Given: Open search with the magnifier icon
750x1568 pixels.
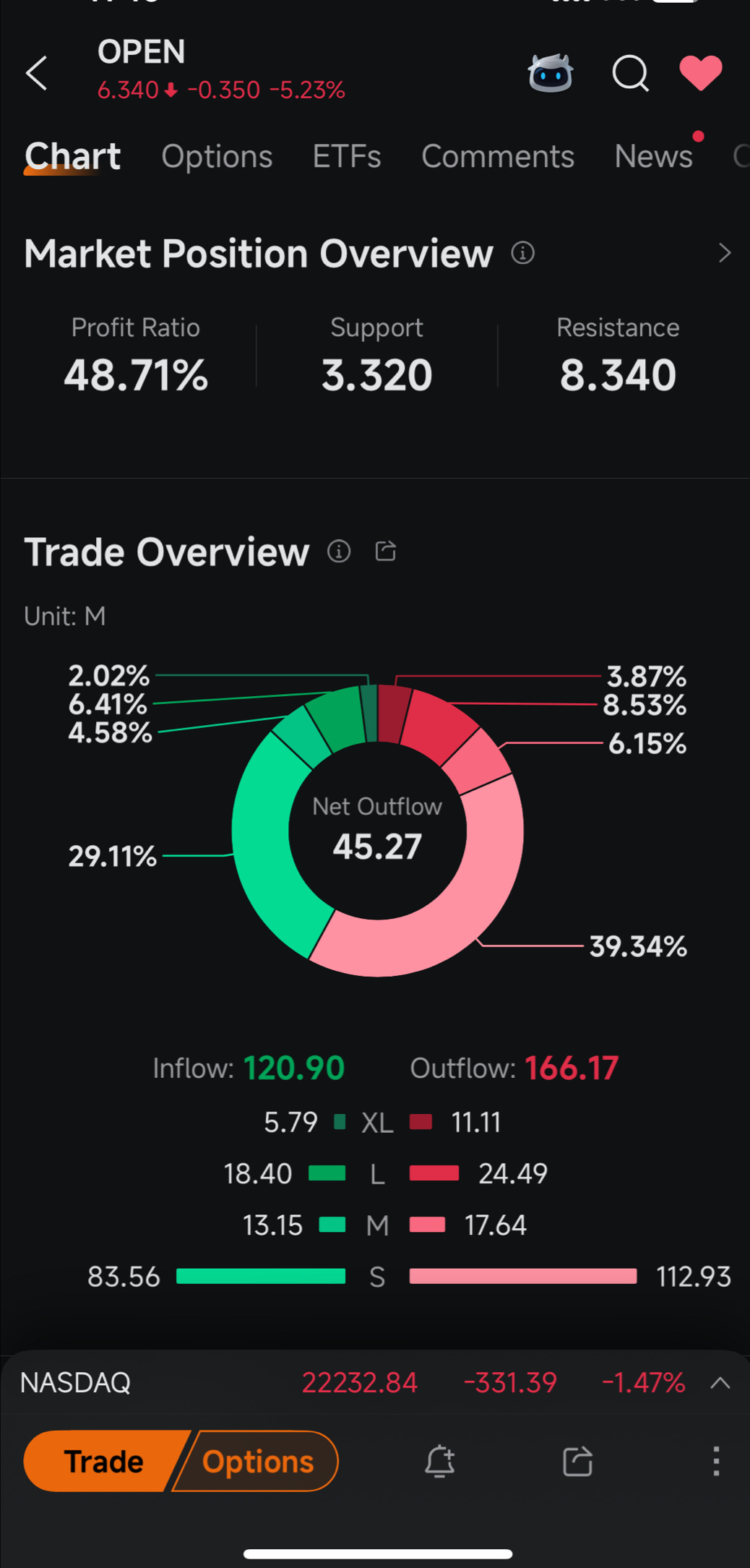Looking at the screenshot, I should 630,73.
